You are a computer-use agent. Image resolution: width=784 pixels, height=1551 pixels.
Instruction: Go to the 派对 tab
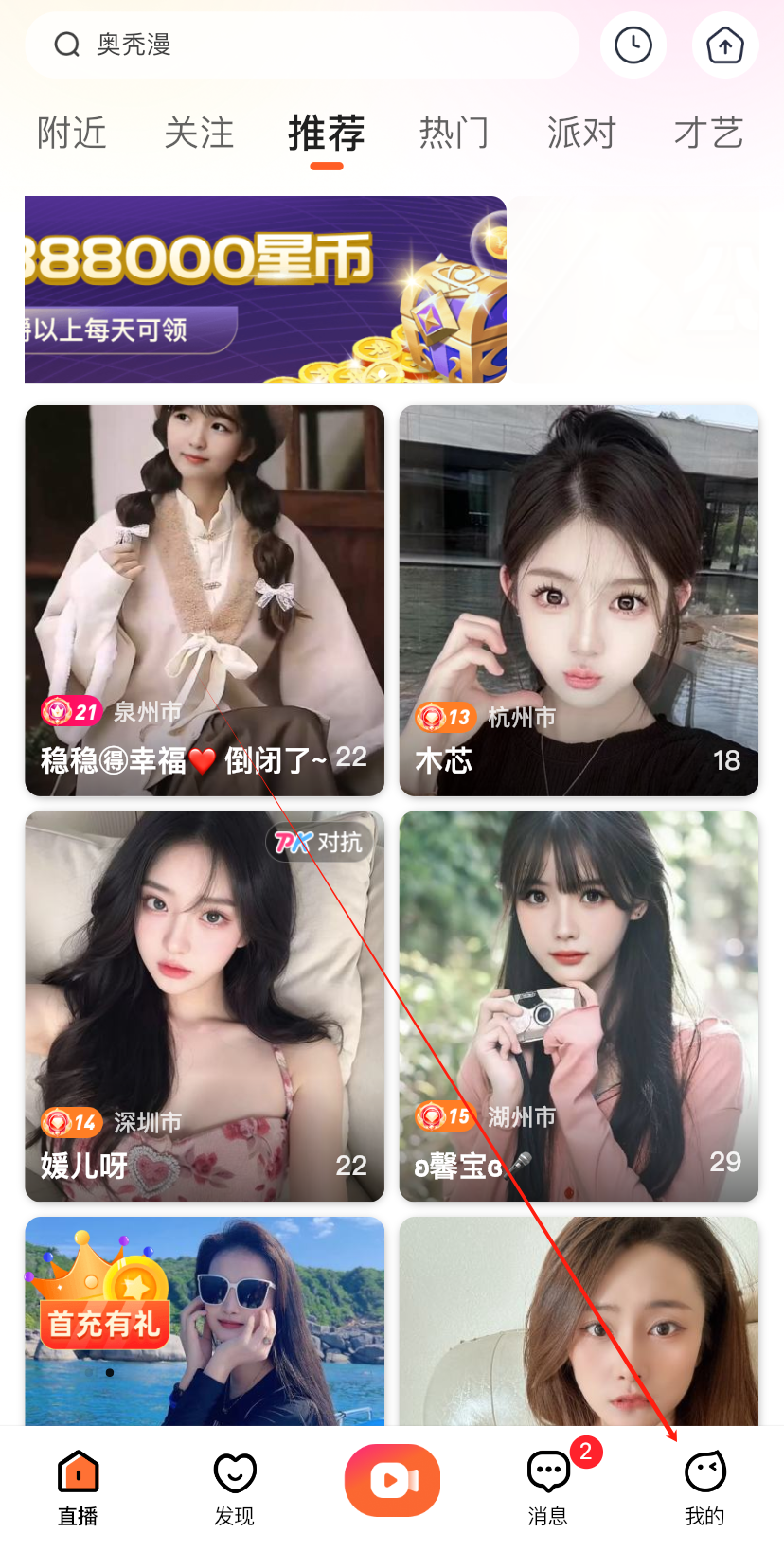pos(581,134)
